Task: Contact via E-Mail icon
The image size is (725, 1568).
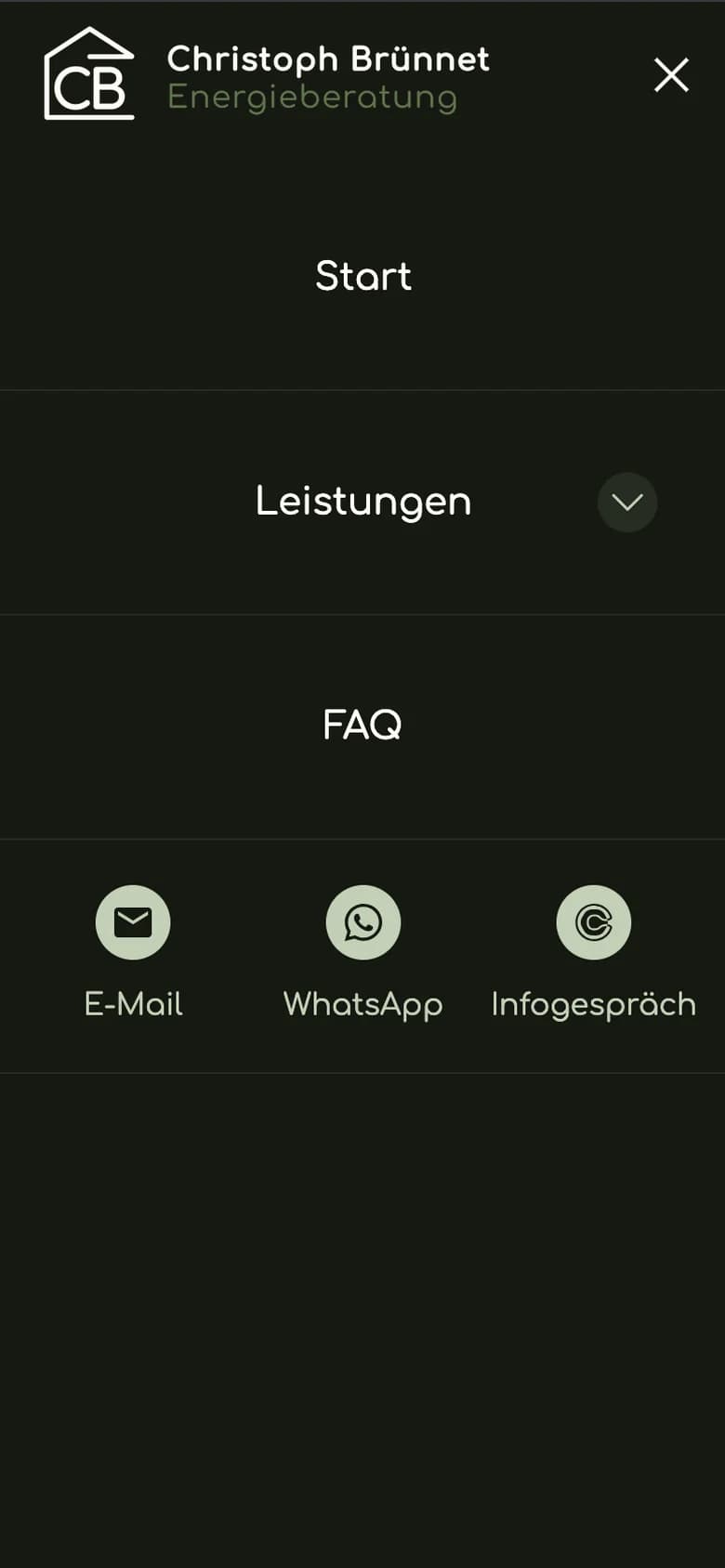Action: (x=133, y=922)
